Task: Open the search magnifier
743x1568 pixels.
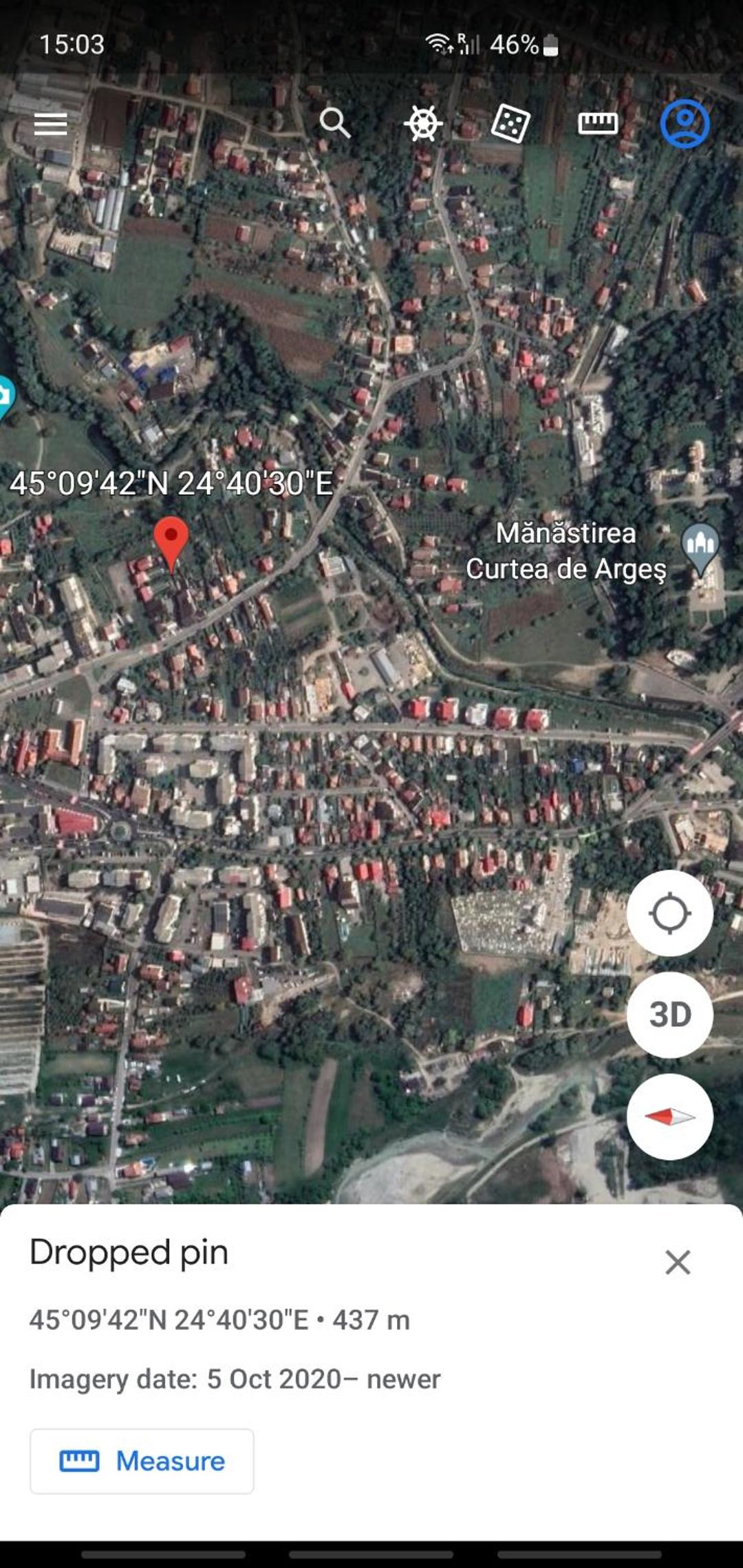Action: 335,124
